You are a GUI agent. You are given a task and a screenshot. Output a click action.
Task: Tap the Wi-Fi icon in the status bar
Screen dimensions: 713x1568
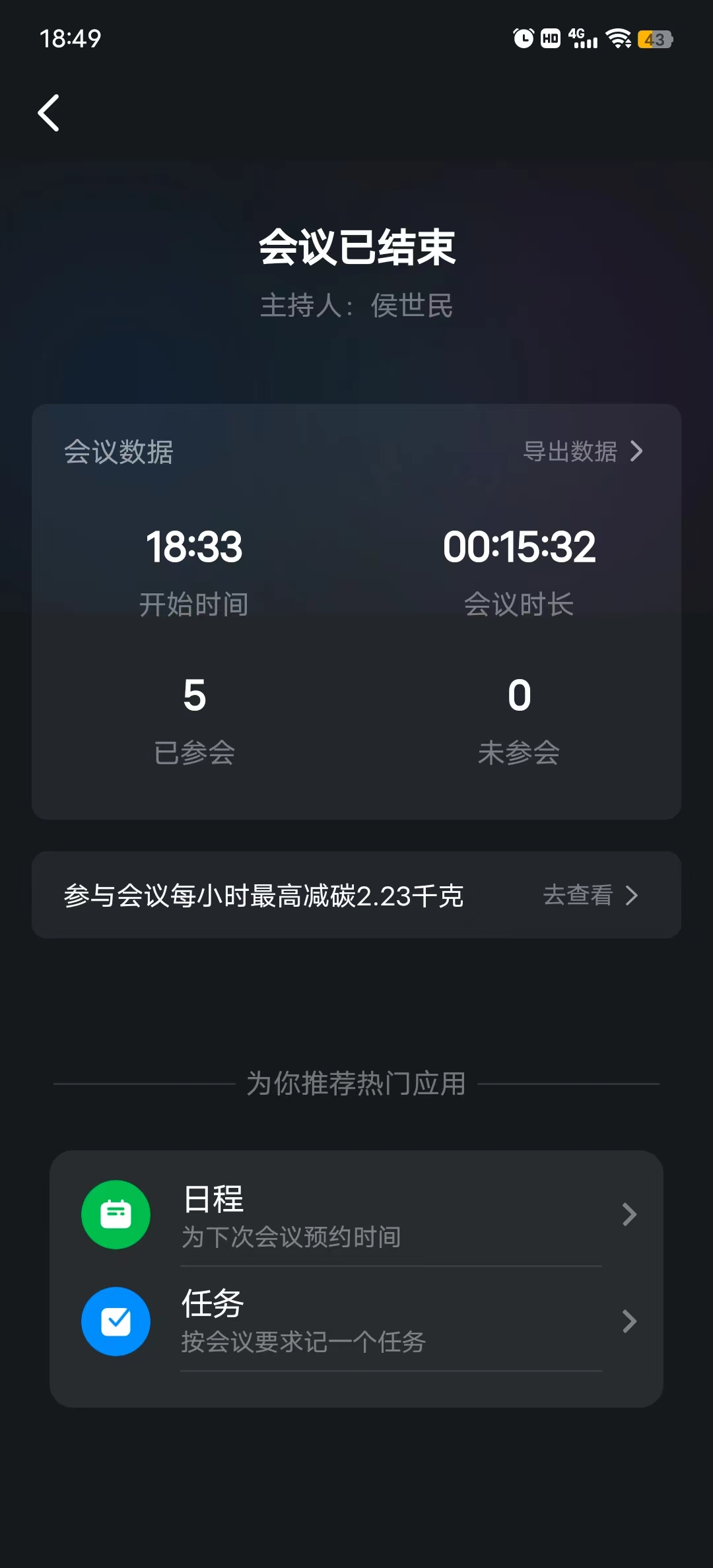(618, 40)
